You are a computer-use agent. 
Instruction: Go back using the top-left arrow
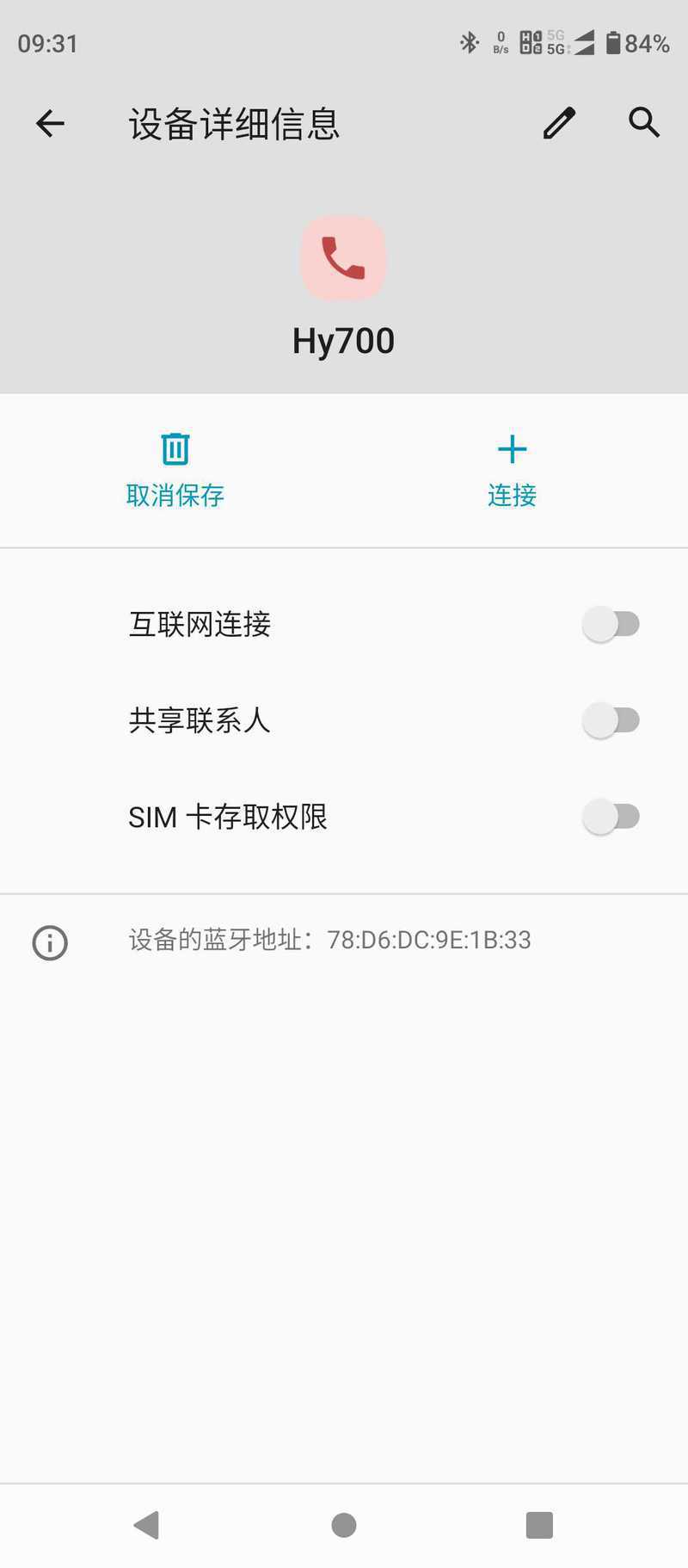coord(50,123)
